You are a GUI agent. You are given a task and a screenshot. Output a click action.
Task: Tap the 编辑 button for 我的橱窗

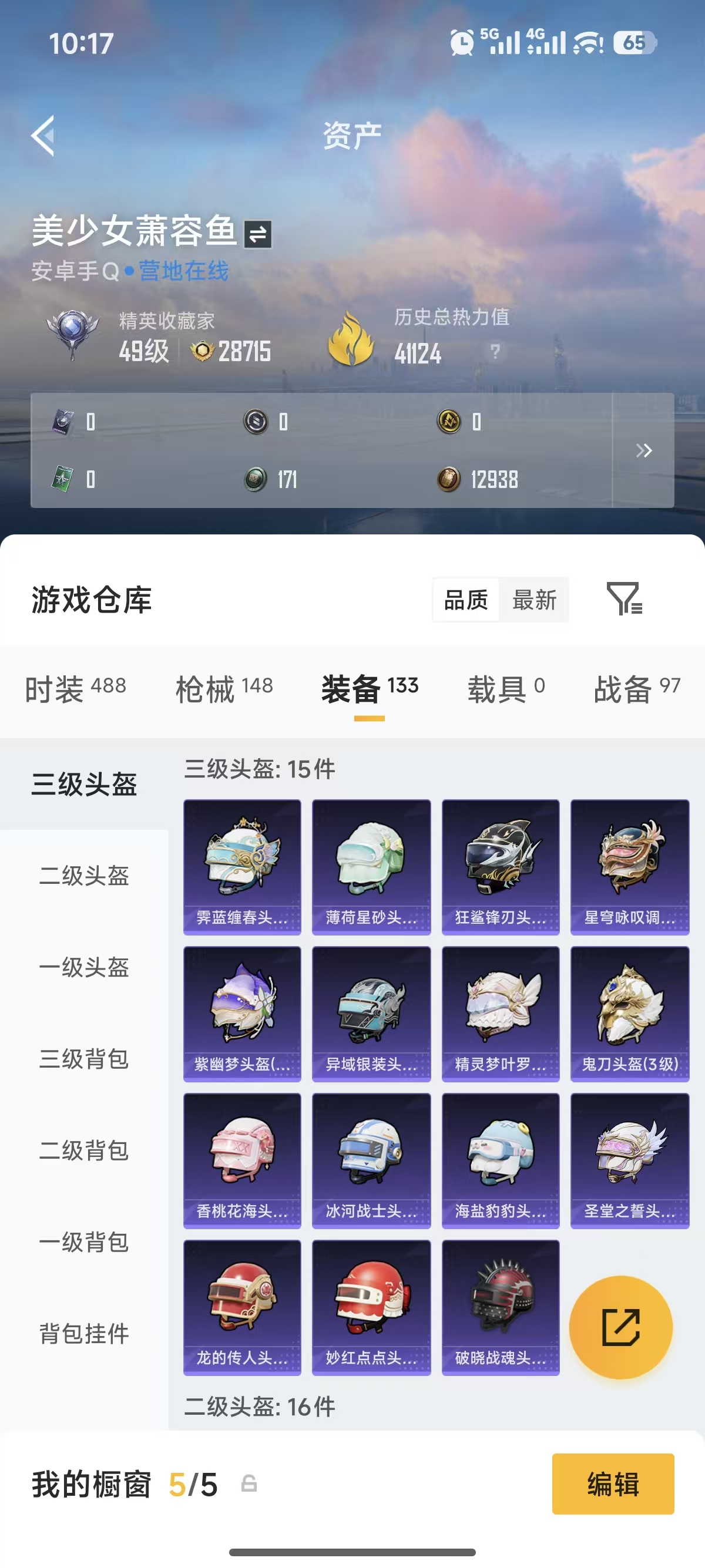tap(612, 1483)
